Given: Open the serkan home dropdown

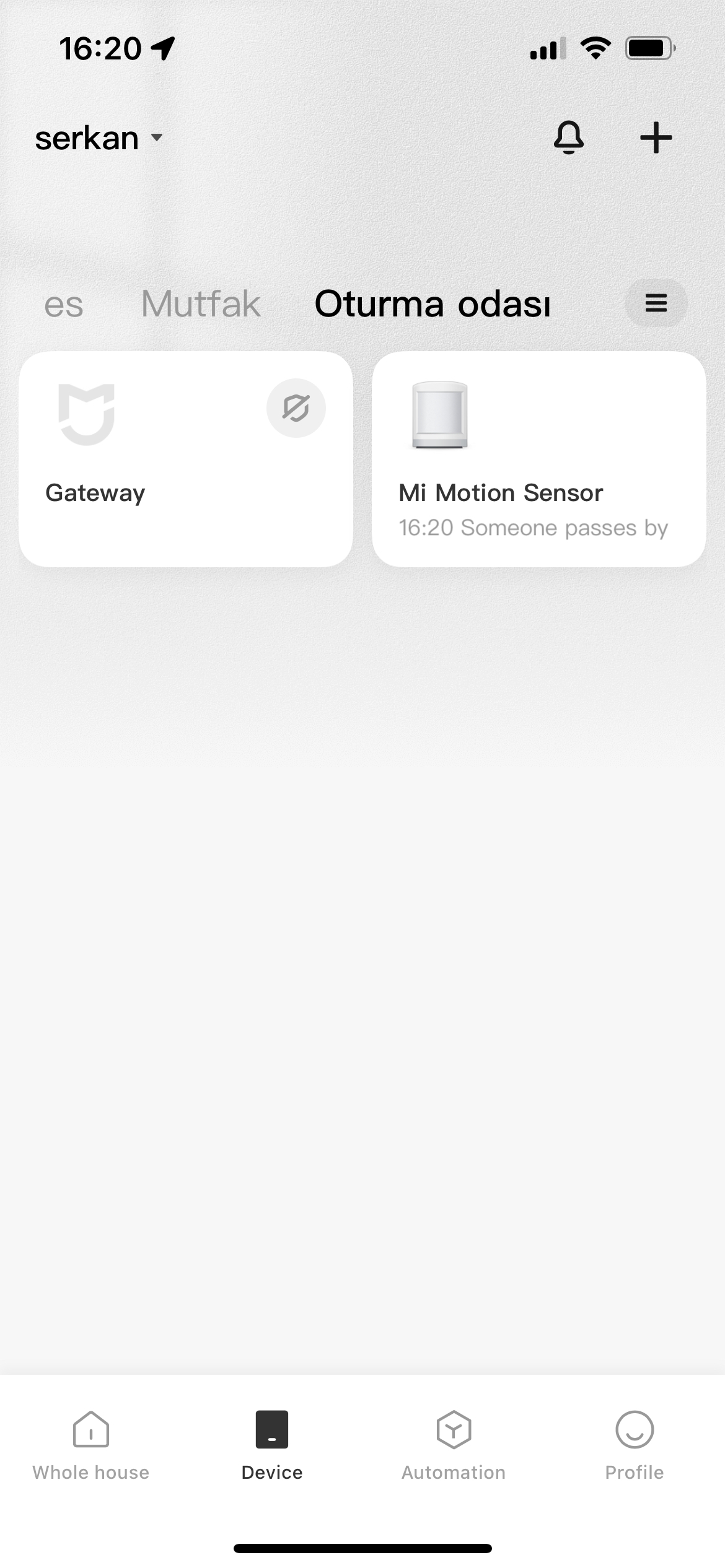Looking at the screenshot, I should pos(99,138).
